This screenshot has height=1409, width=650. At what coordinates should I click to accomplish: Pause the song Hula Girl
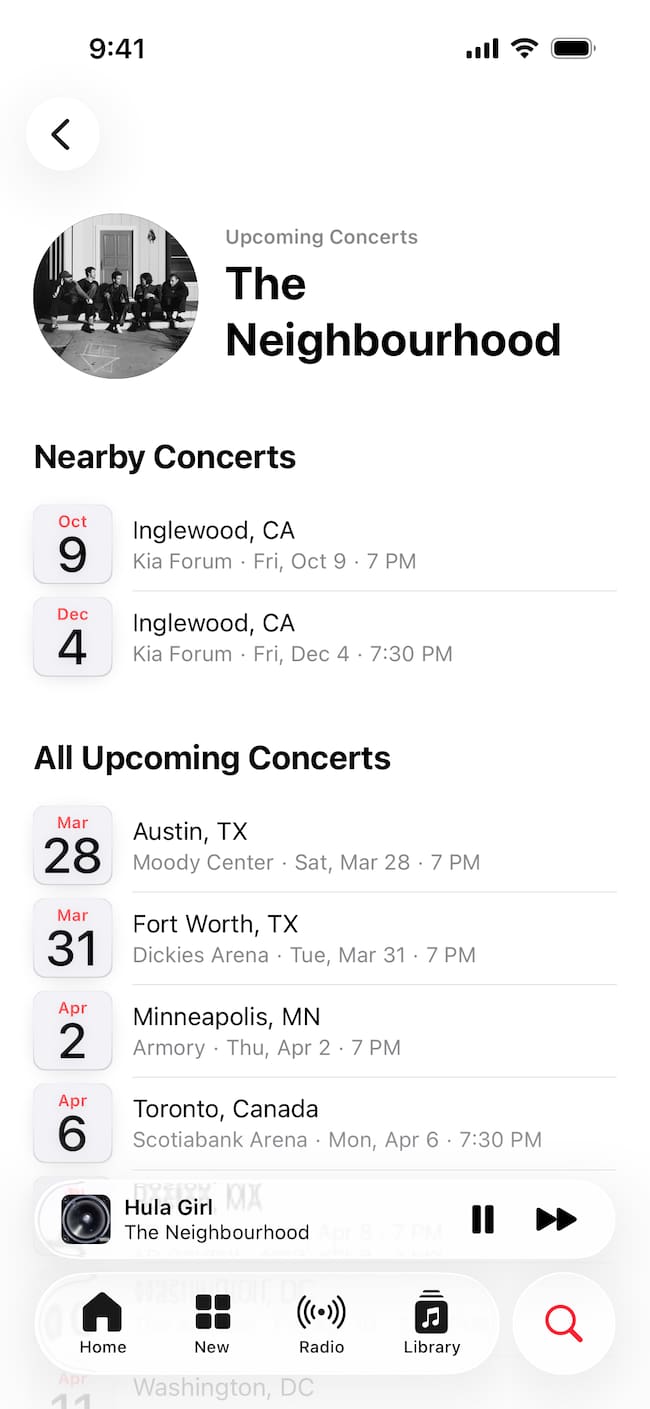coord(483,1219)
